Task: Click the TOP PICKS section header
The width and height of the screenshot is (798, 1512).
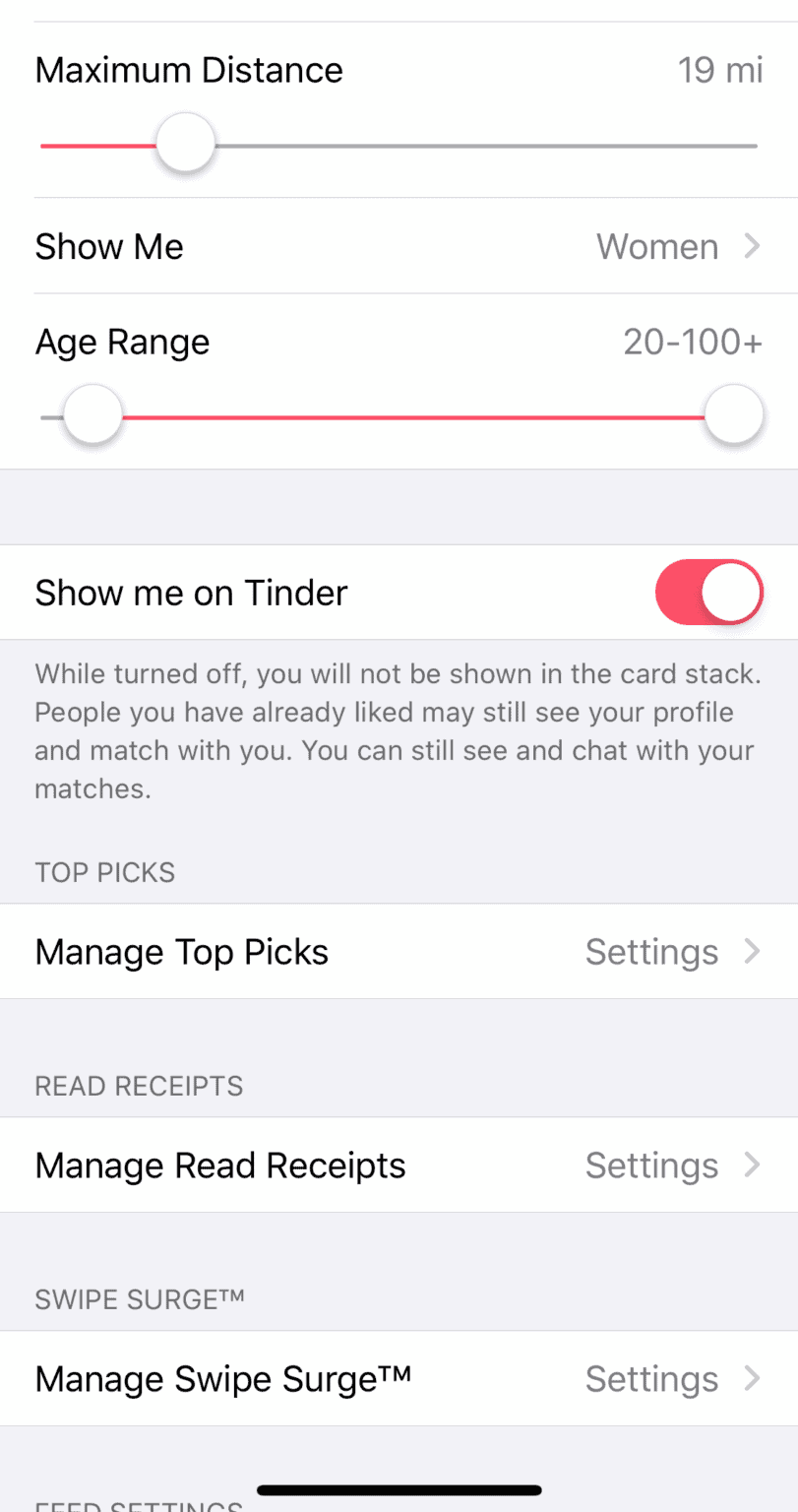Action: tap(105, 872)
